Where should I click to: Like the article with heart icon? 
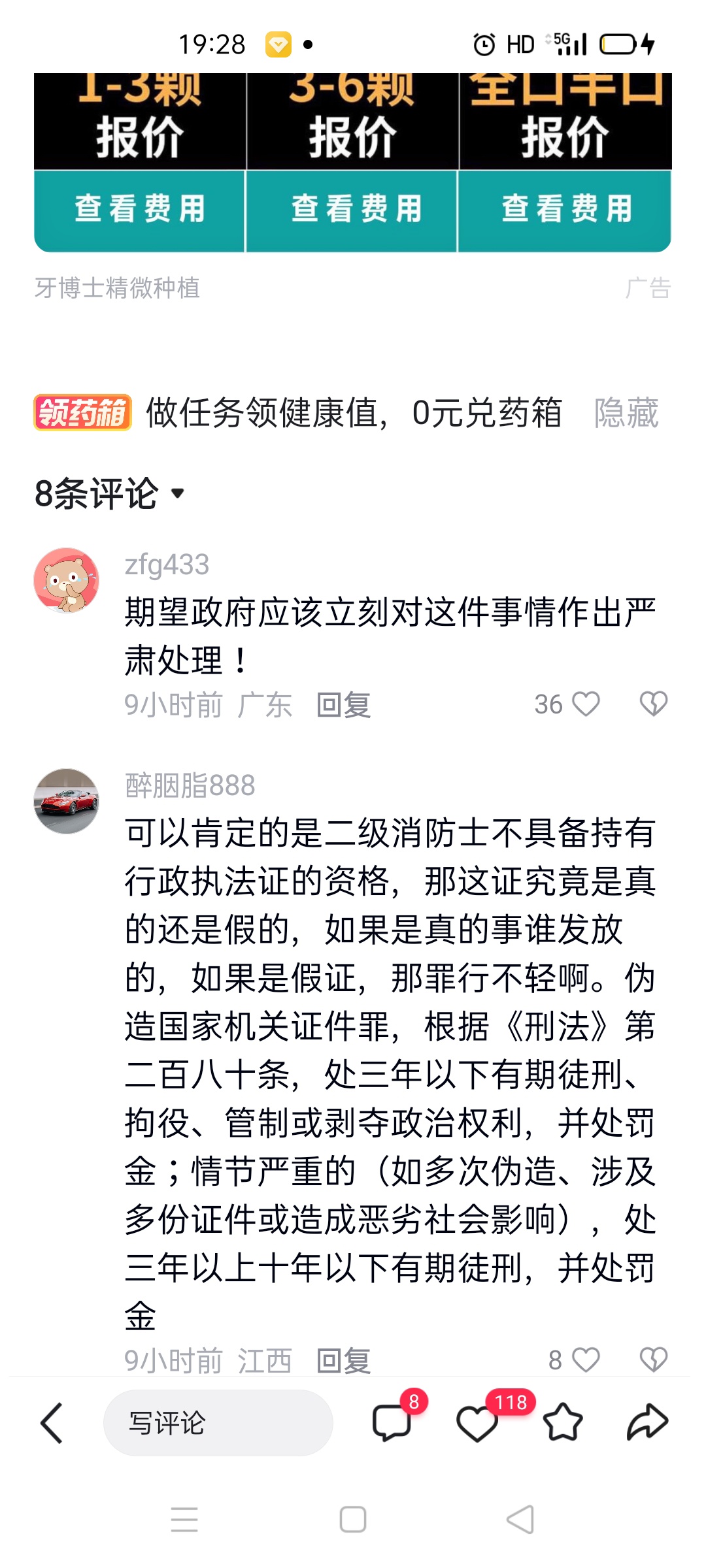[477, 1423]
